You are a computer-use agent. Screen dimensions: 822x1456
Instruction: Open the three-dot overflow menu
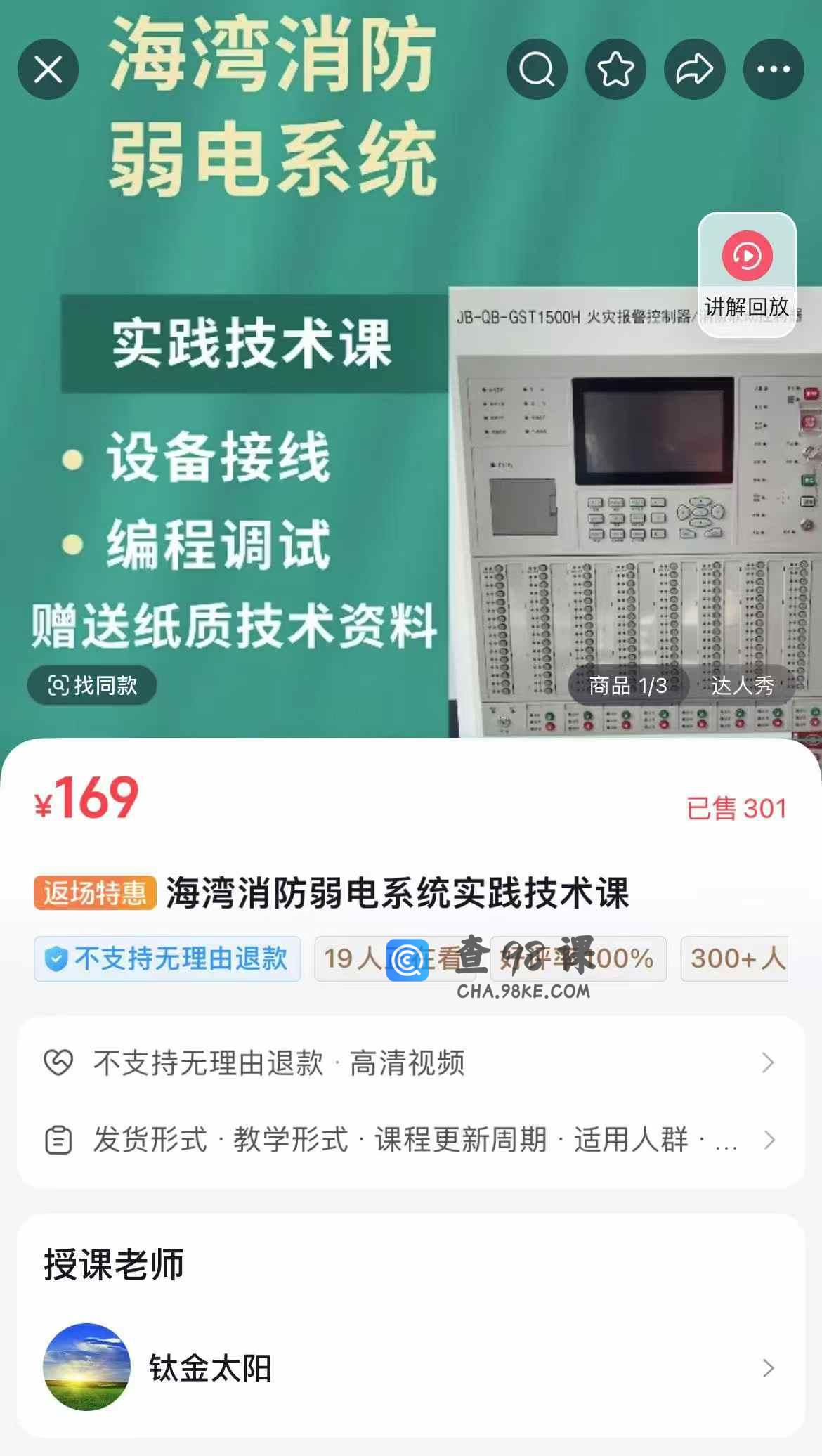[x=774, y=69]
